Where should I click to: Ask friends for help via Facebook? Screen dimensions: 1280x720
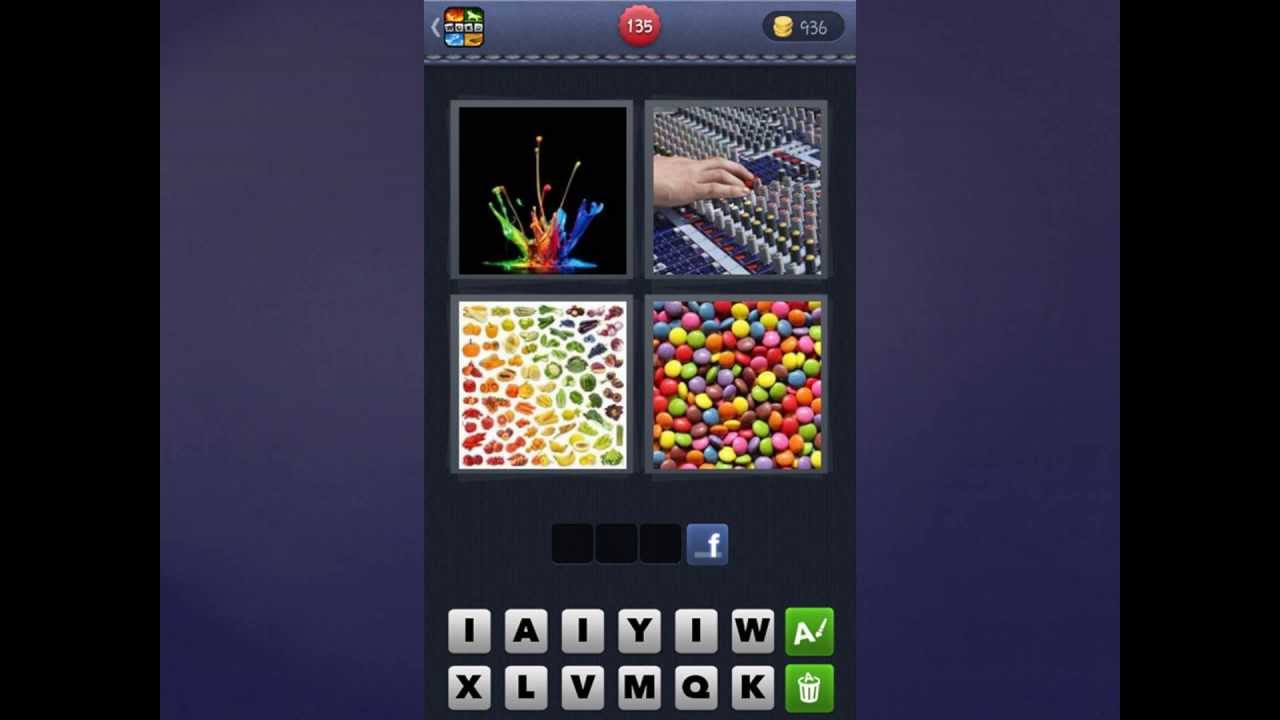[x=707, y=545]
